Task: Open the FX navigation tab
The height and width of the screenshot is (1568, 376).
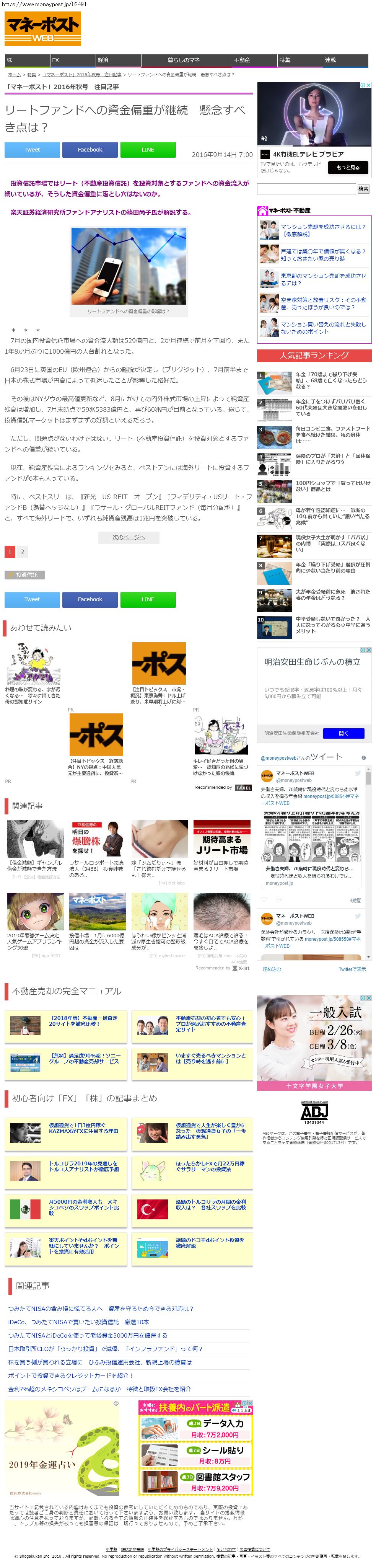Action: click(72, 60)
